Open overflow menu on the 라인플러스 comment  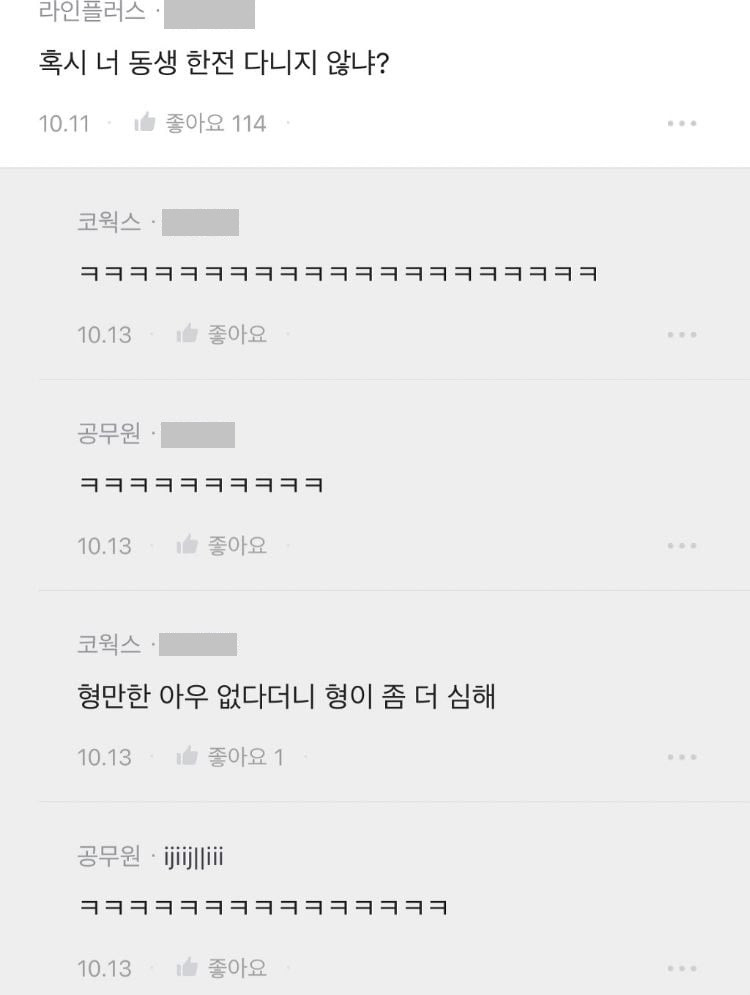click(x=681, y=123)
